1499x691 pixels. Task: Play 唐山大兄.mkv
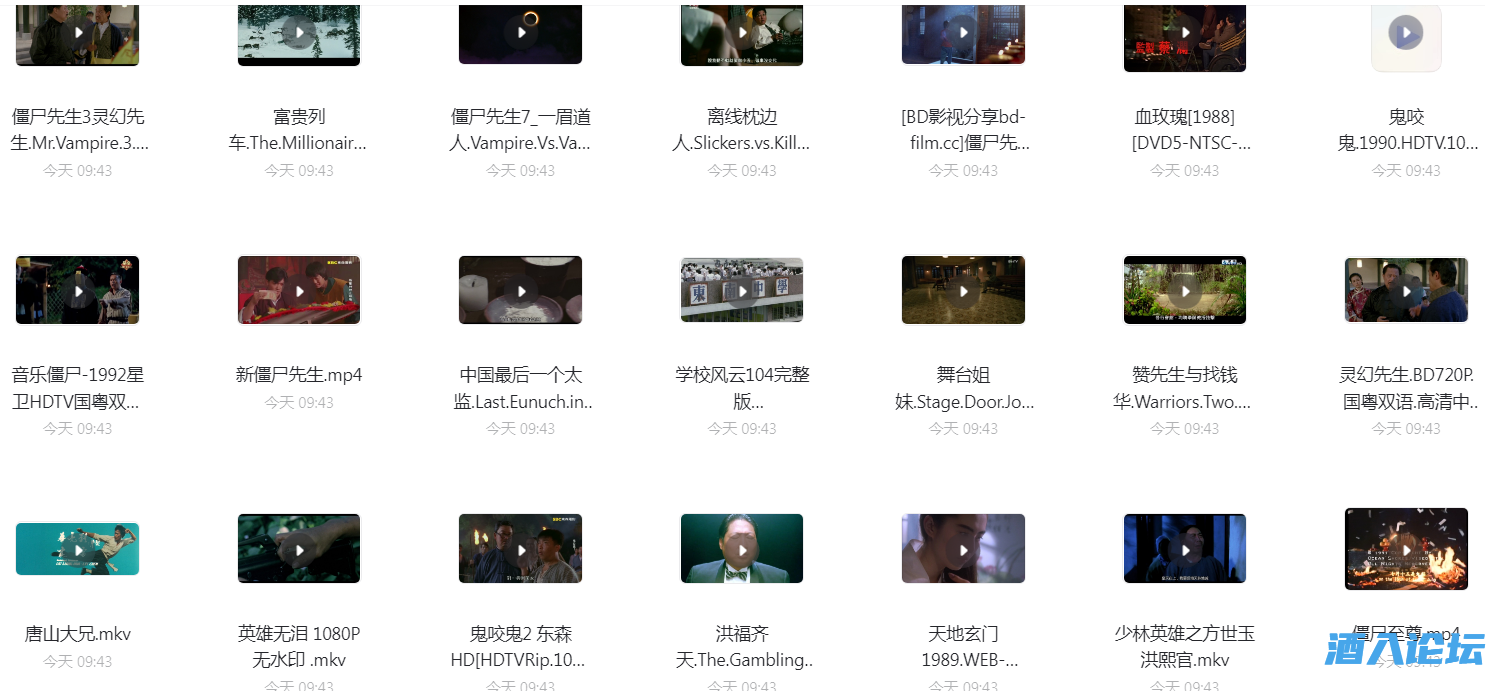[78, 549]
